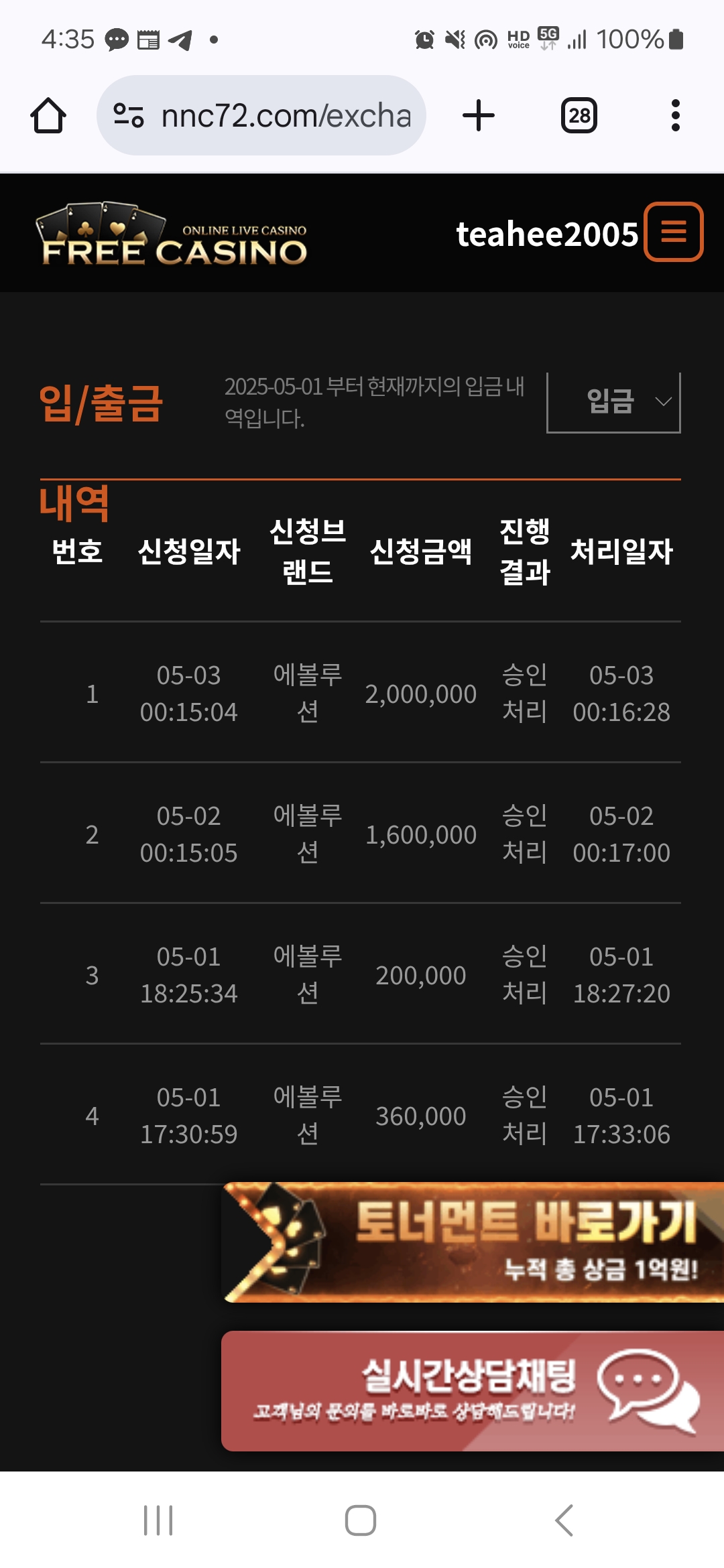Tap the browser URL address bar
Image resolution: width=724 pixels, height=1568 pixels.
tap(261, 115)
